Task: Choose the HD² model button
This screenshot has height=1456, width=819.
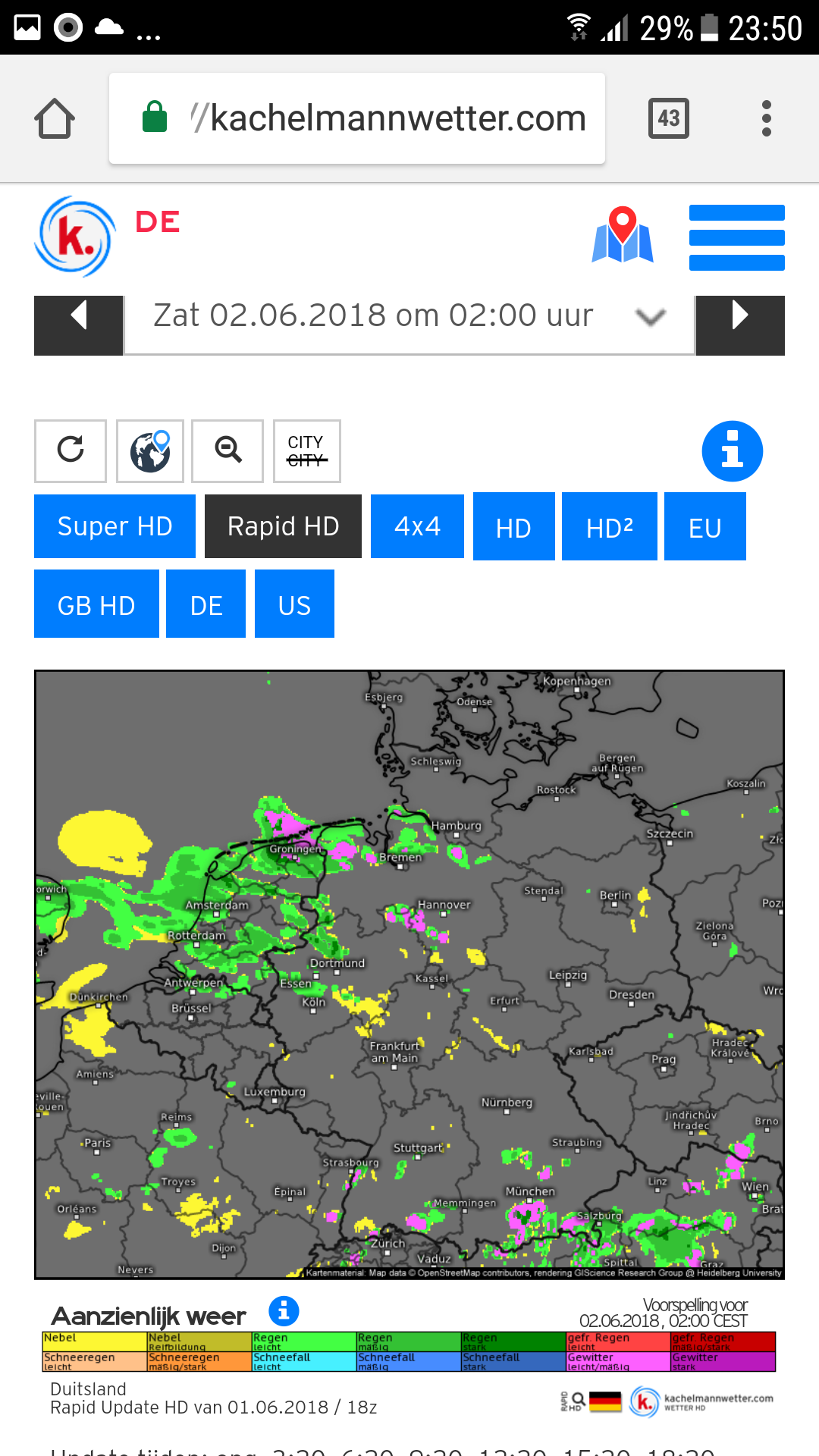Action: pyautogui.click(x=610, y=527)
